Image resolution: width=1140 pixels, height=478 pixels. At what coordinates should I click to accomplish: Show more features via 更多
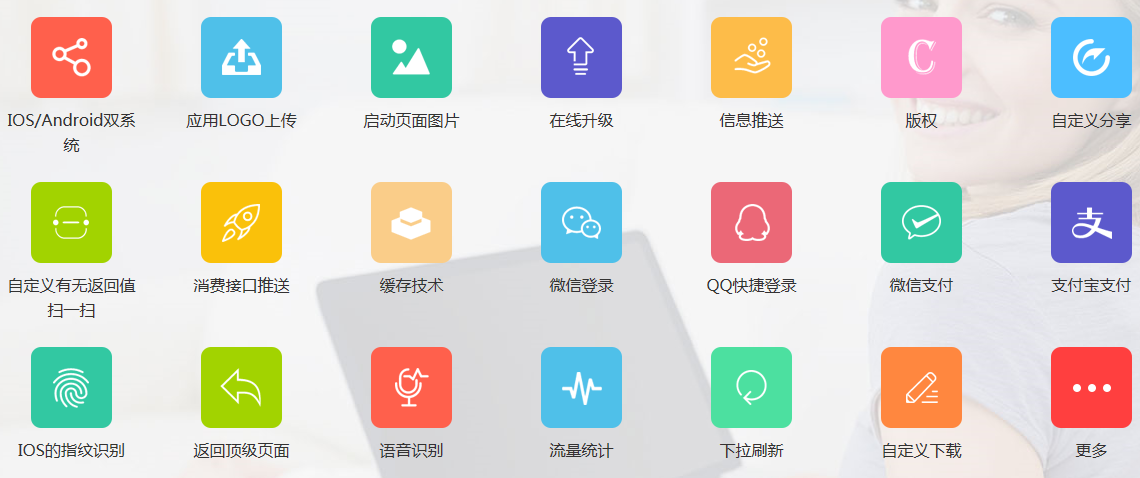click(x=1091, y=387)
